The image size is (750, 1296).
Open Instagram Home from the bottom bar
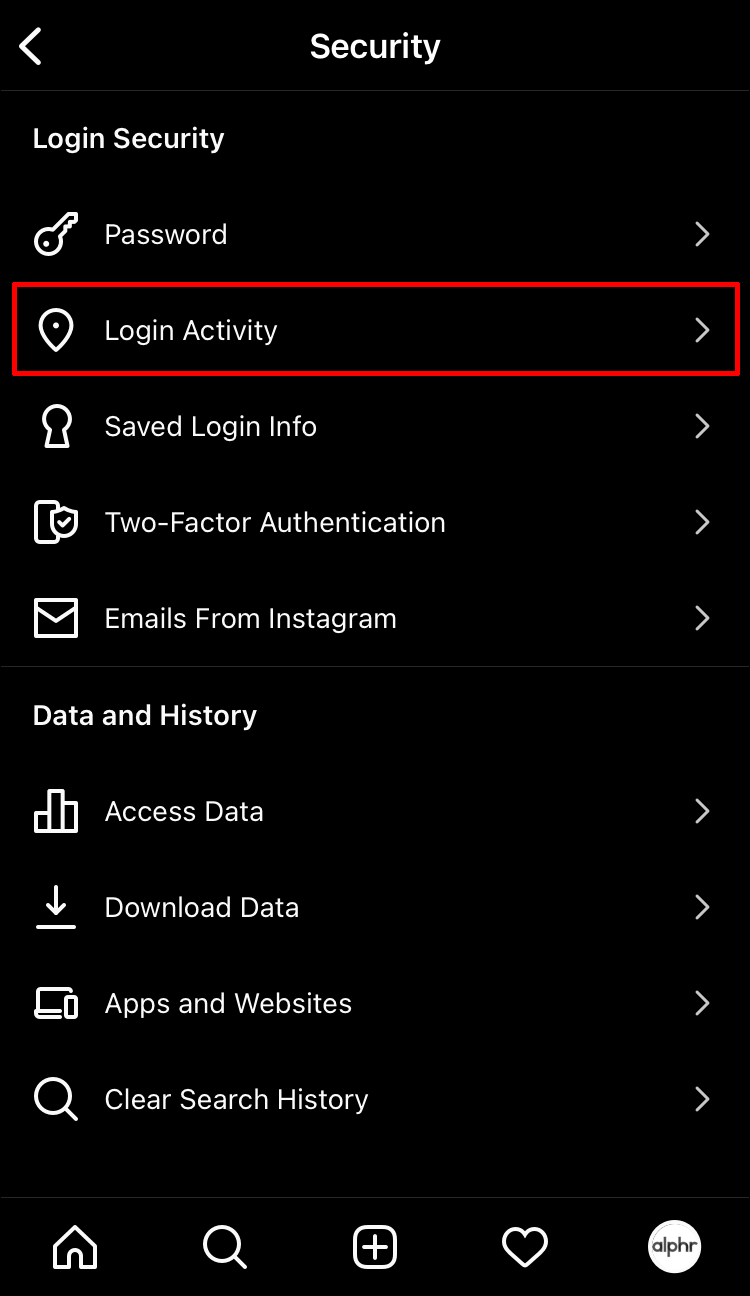tap(75, 1247)
